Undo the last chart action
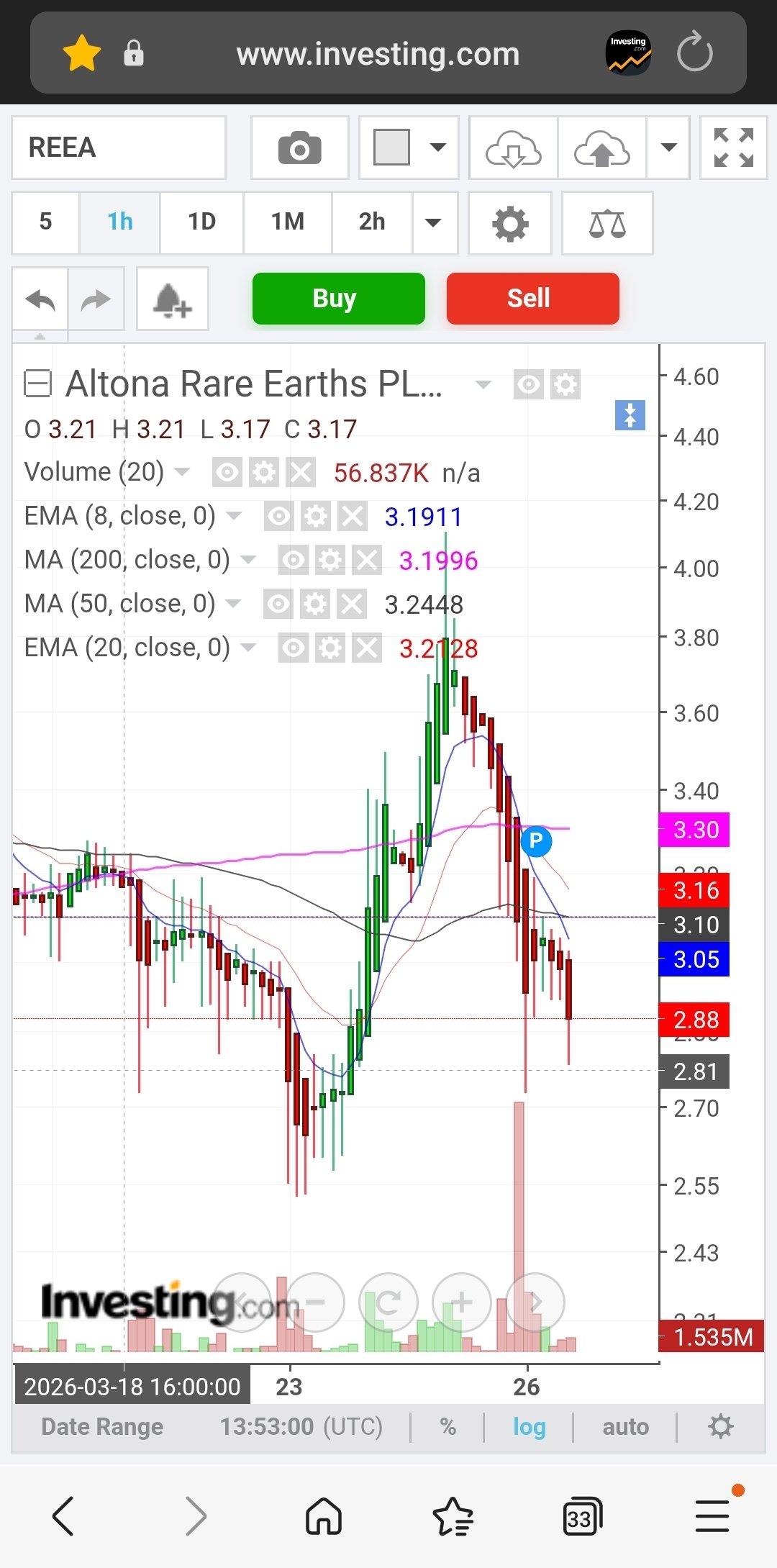 click(40, 299)
